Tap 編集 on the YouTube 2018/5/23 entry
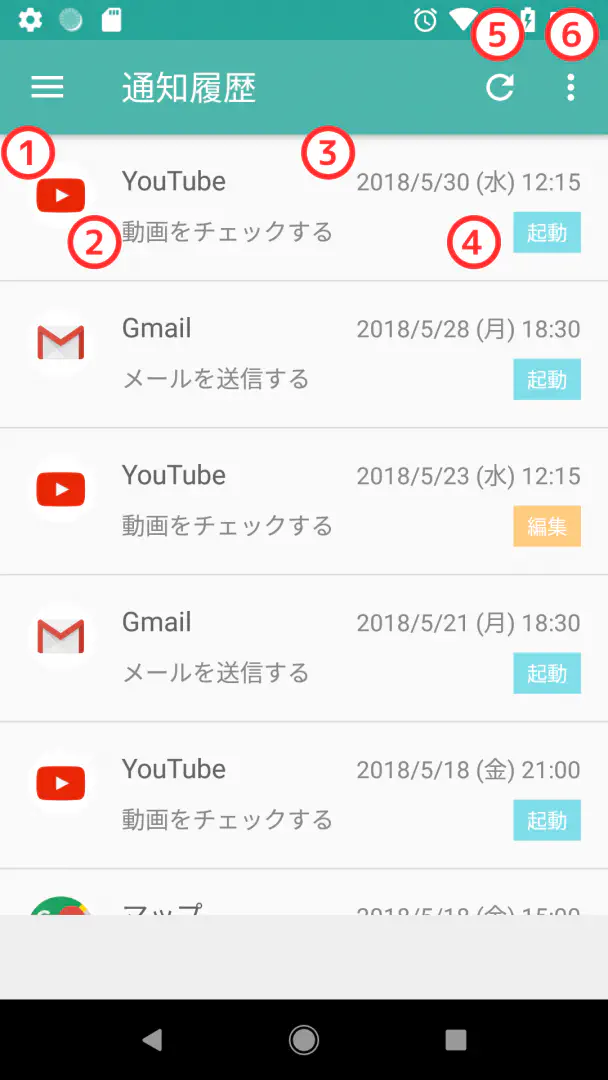This screenshot has width=608, height=1080. coord(547,526)
